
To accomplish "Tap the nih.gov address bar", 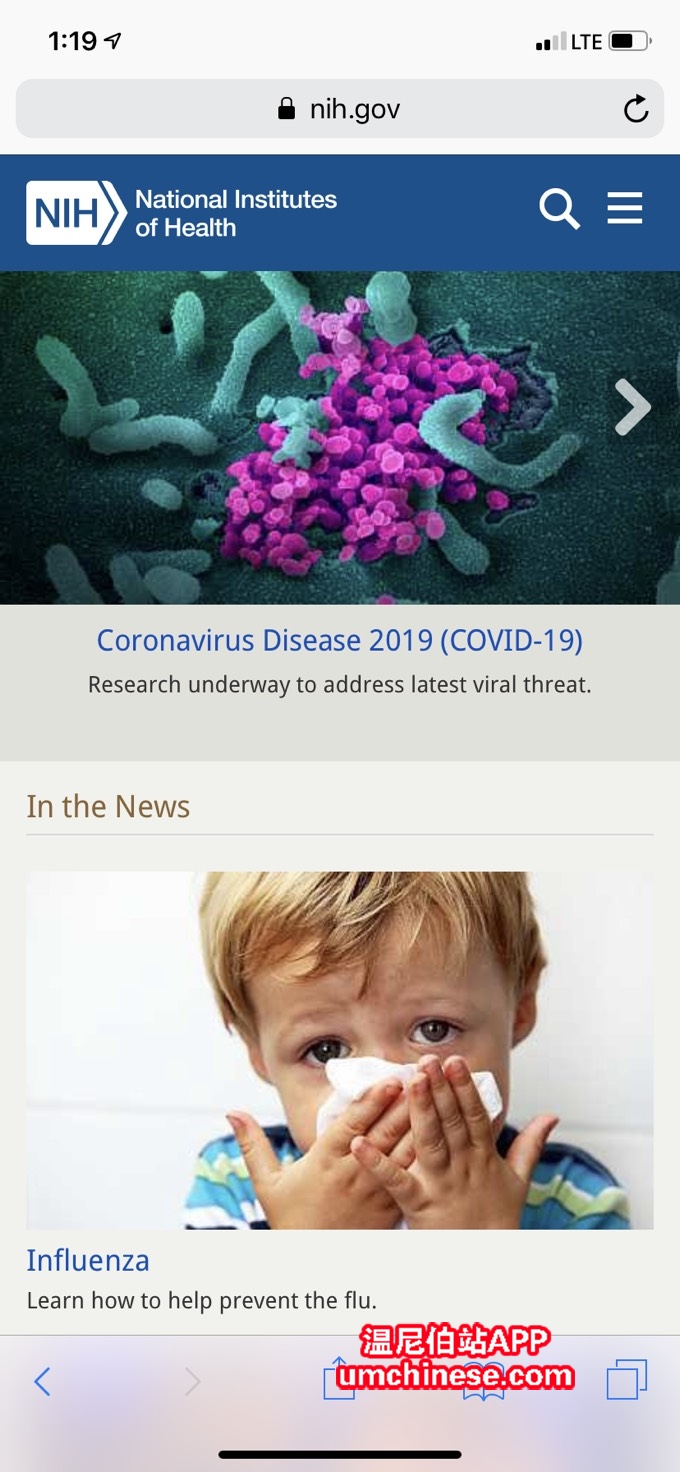I will point(338,109).
